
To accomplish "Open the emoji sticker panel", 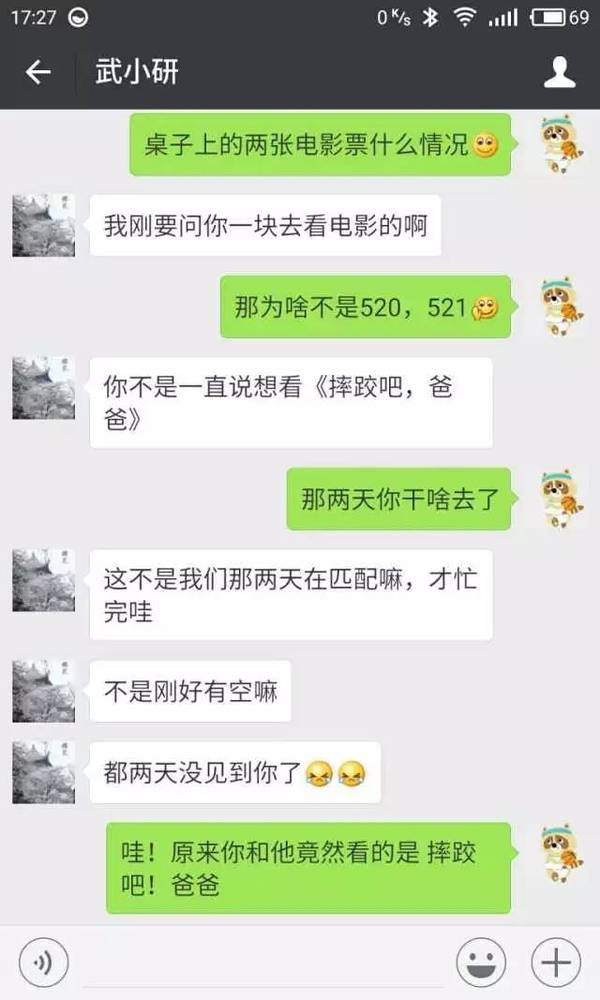I will click(481, 963).
